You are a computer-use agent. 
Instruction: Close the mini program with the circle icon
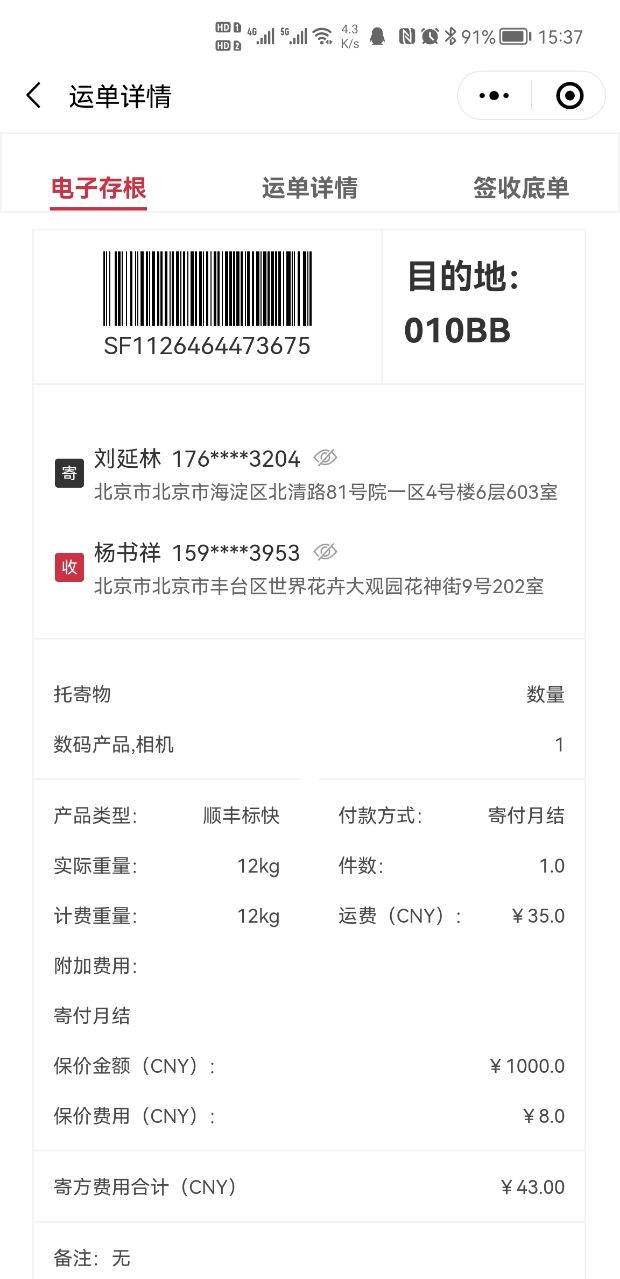point(569,96)
